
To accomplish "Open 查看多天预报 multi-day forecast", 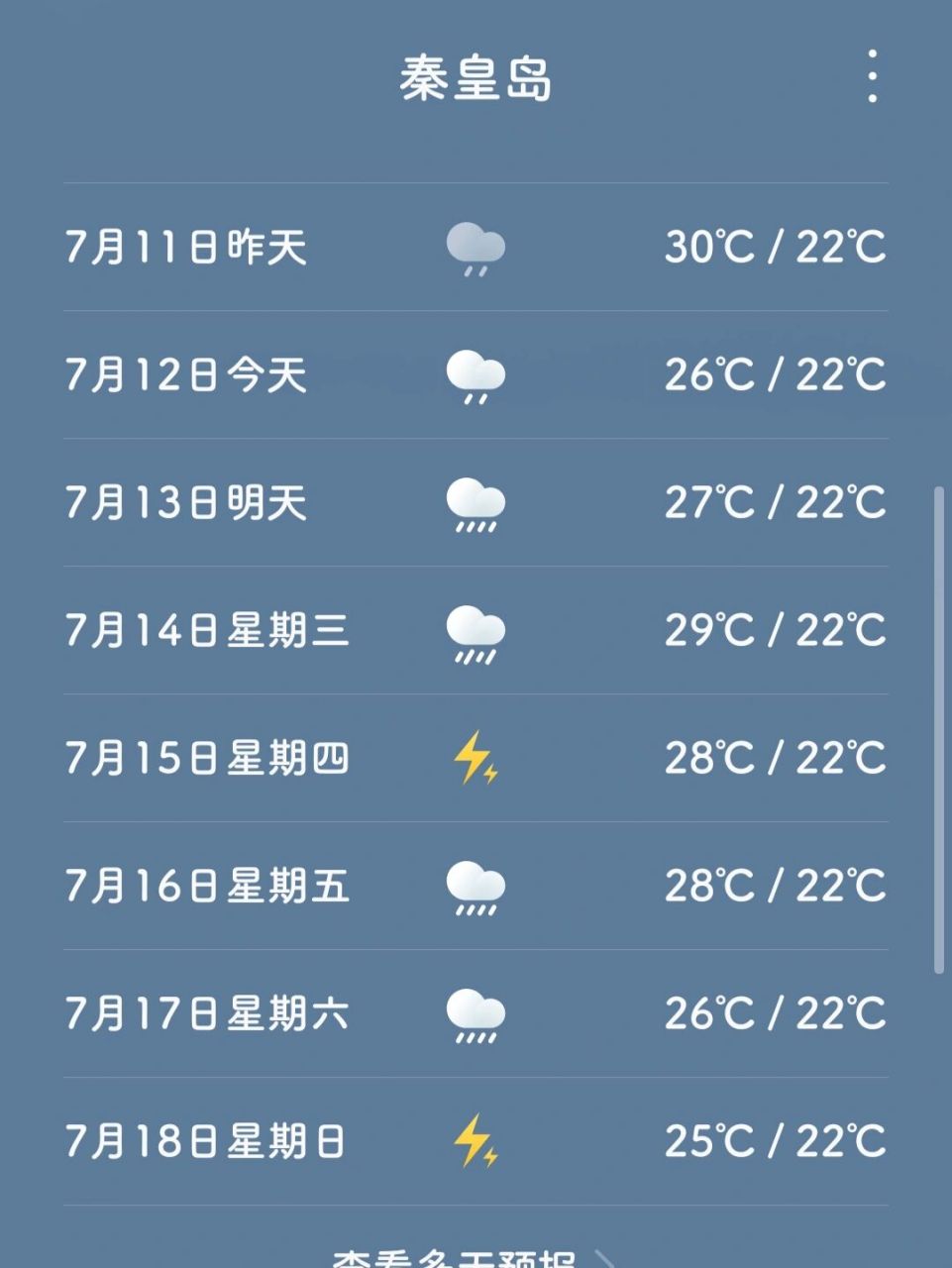I will point(446,1256).
